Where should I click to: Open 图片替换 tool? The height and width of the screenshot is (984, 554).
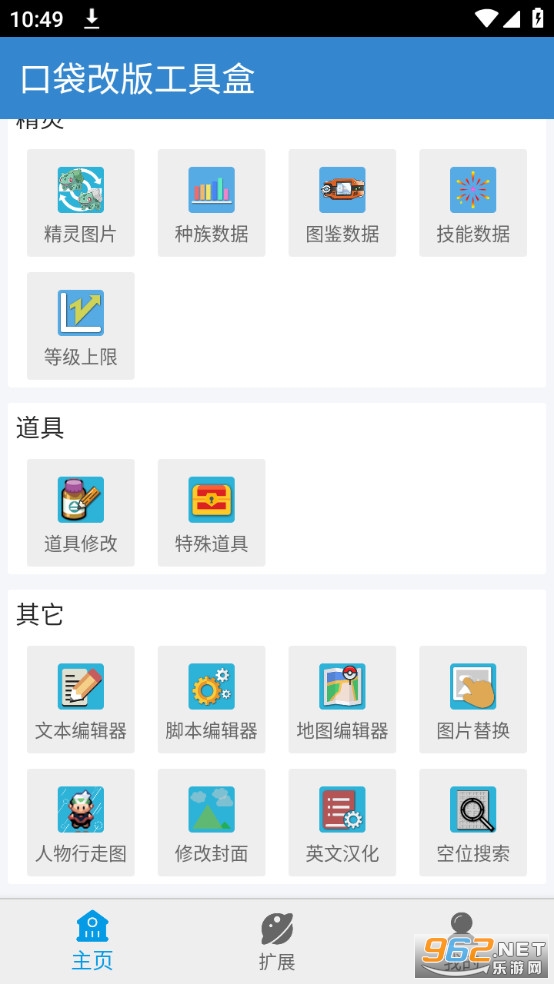[473, 700]
